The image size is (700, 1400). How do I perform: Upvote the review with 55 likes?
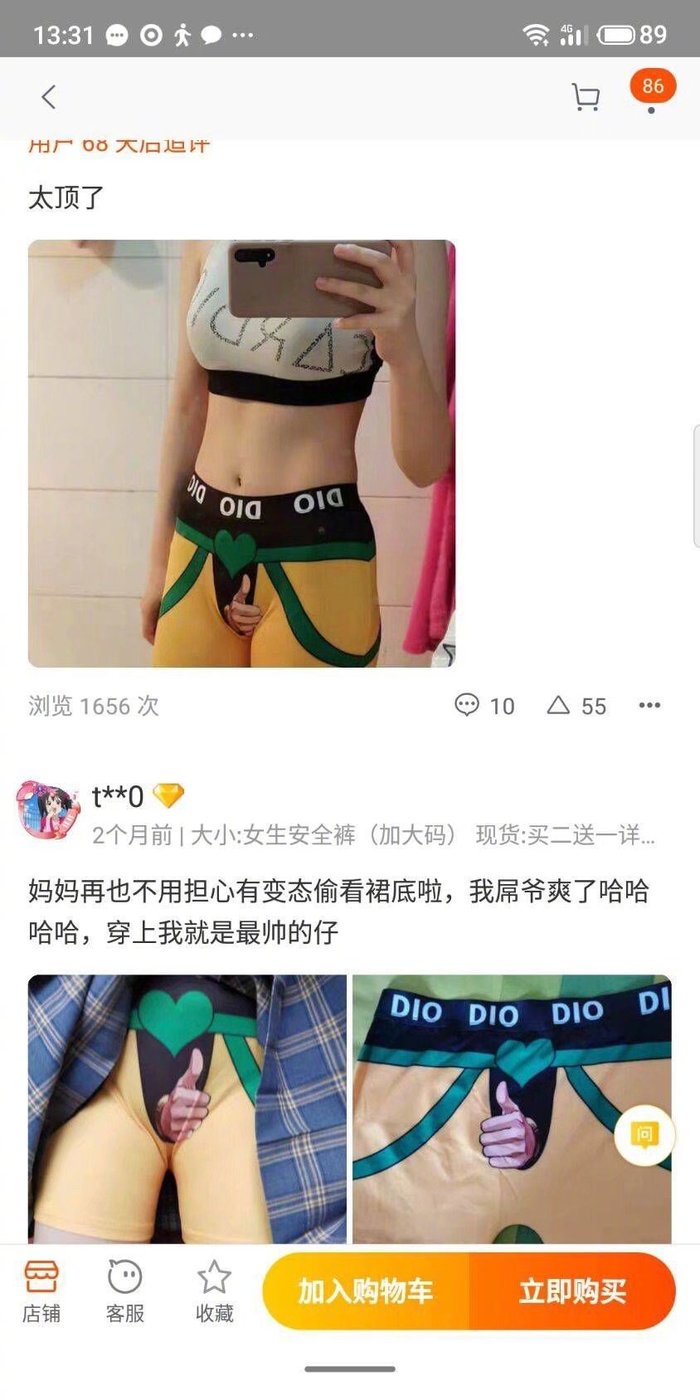pyautogui.click(x=576, y=706)
